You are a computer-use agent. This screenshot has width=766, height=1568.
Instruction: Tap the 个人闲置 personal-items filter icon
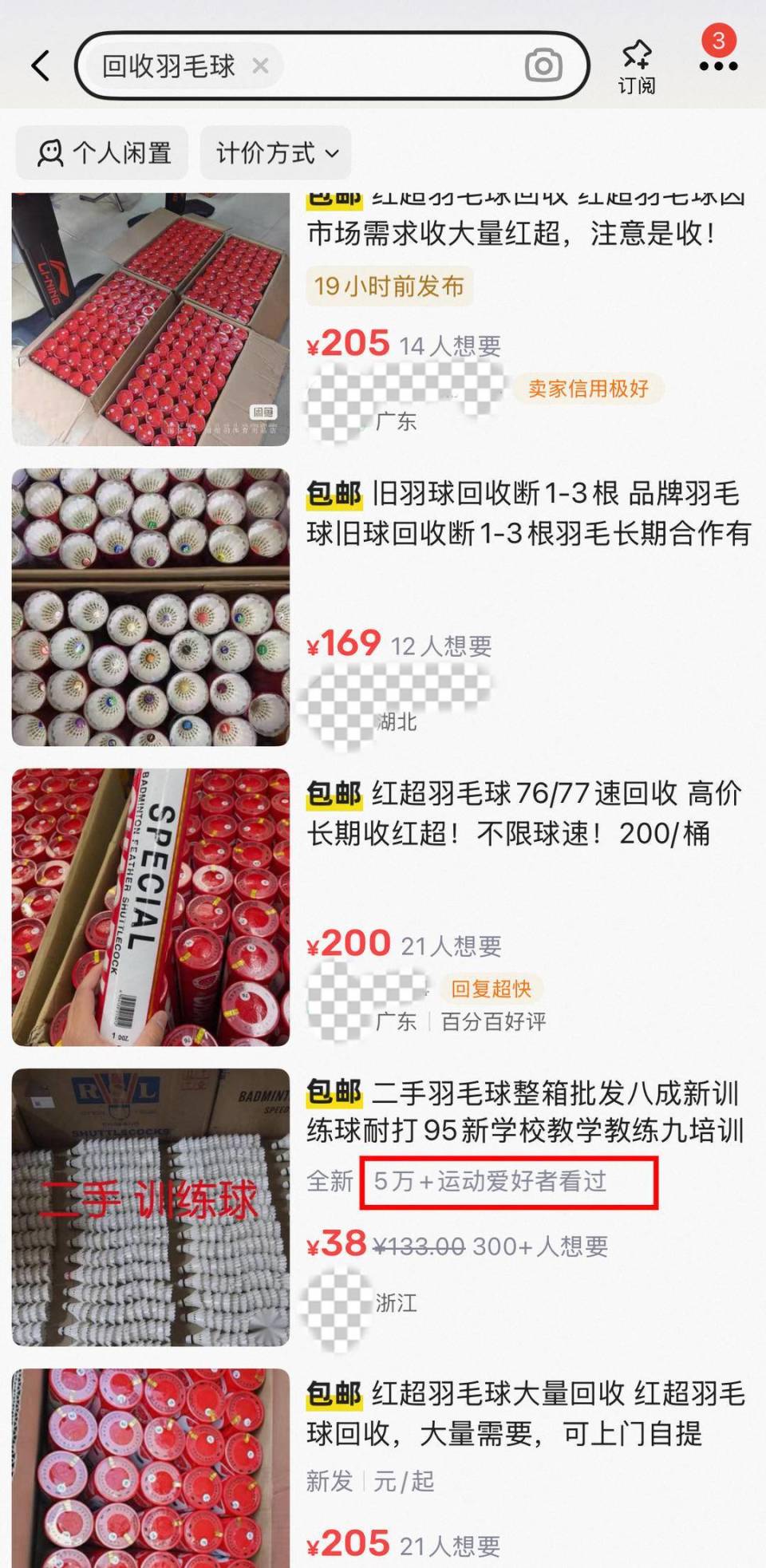(x=52, y=153)
